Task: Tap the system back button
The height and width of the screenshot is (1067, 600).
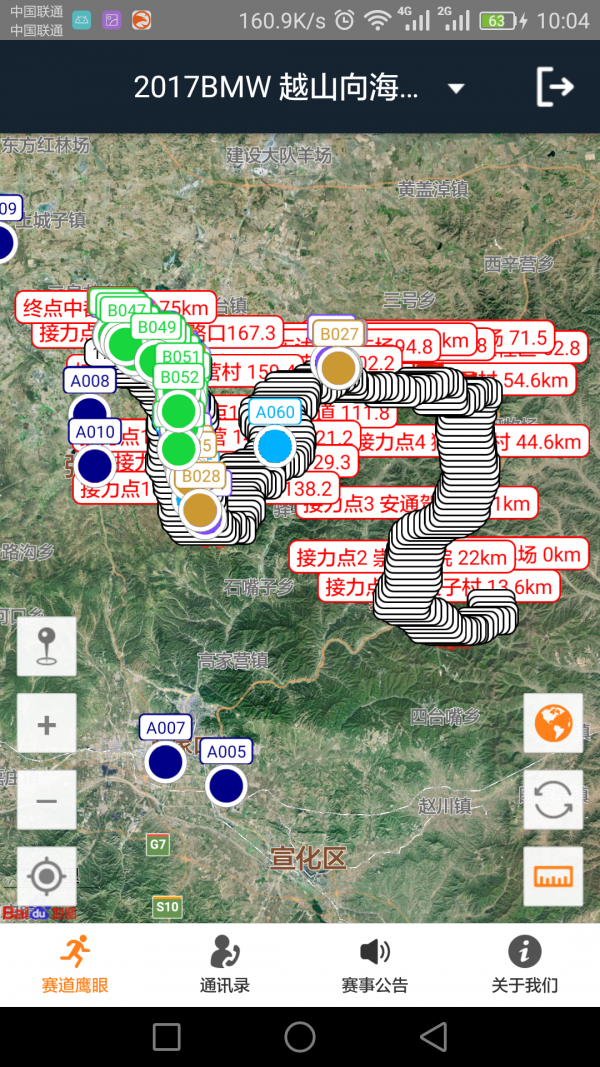Action: point(433,1037)
